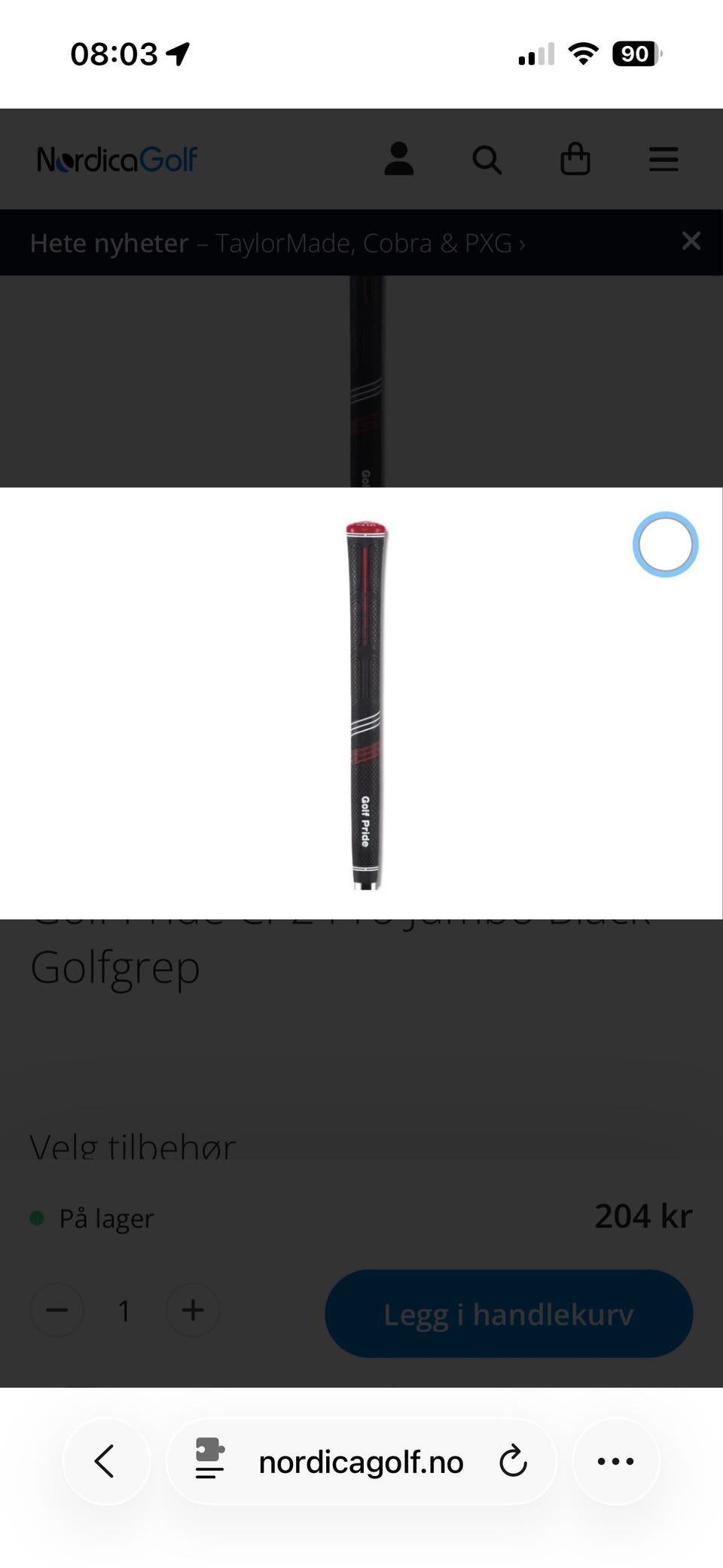This screenshot has height=1568, width=723.
Task: Open Safari's more options menu
Action: point(615,1460)
